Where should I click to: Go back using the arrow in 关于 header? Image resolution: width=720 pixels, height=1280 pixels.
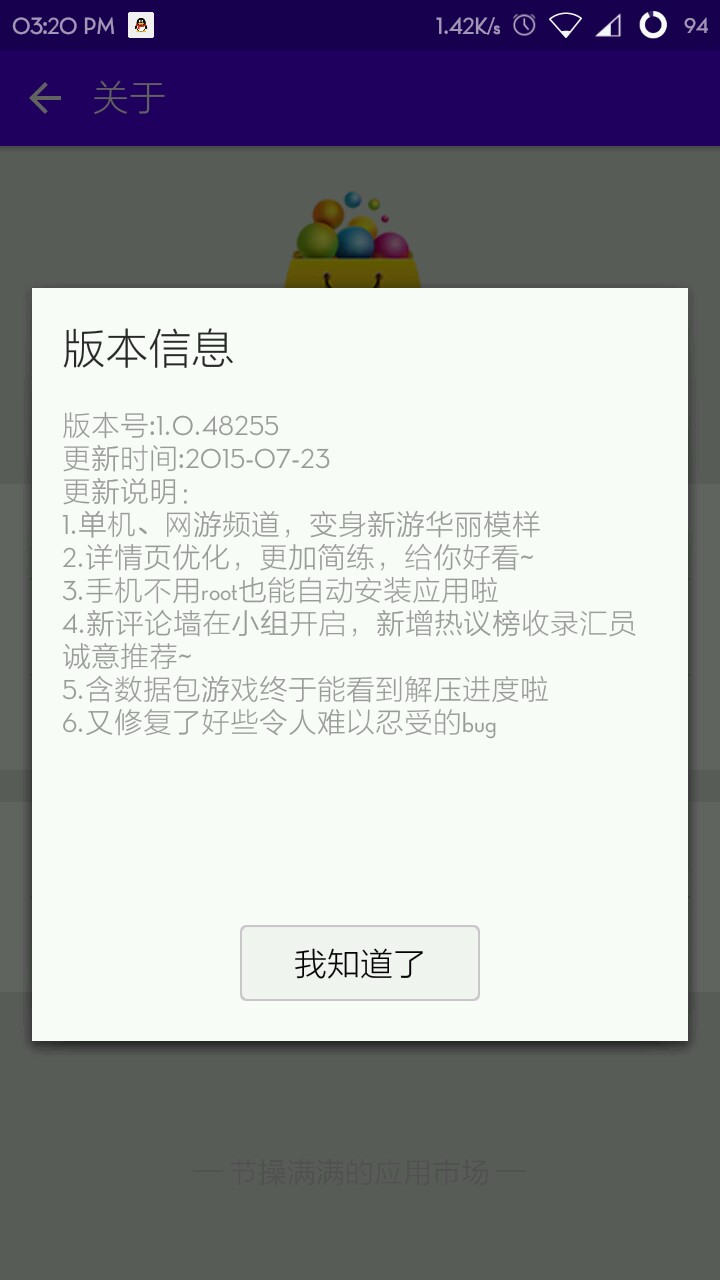point(45,98)
